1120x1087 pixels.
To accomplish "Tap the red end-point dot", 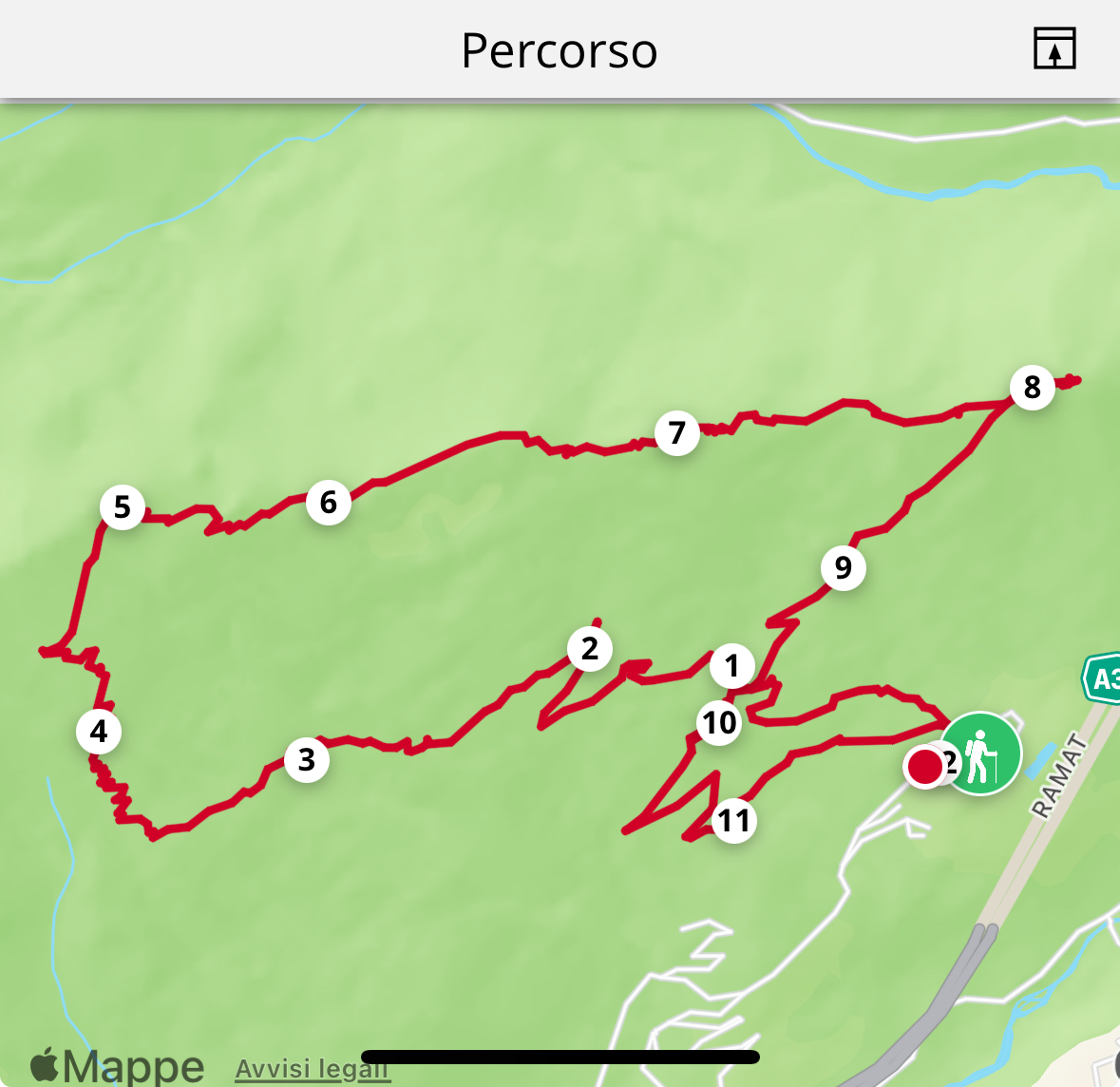I will click(x=924, y=766).
